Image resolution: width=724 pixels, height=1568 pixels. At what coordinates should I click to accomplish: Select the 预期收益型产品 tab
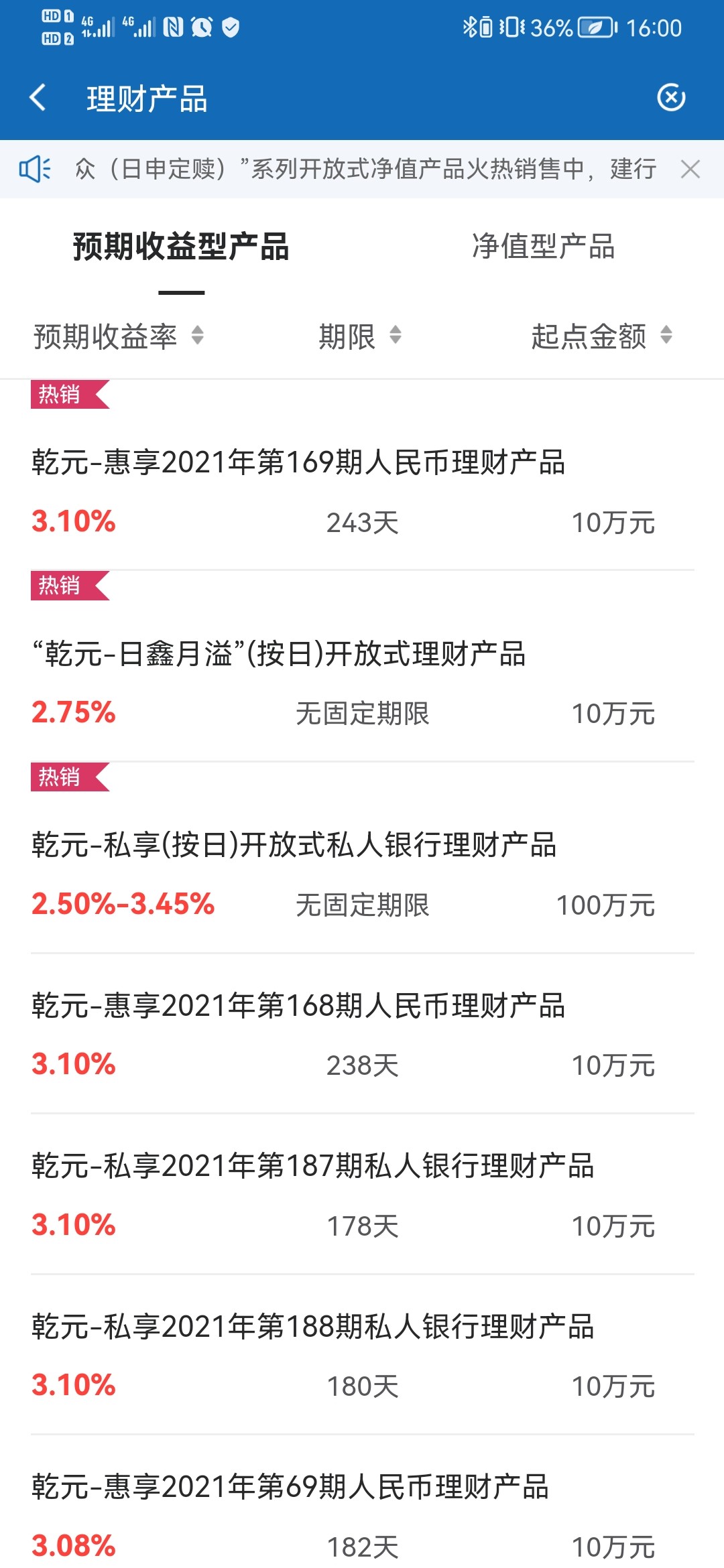coord(181,247)
